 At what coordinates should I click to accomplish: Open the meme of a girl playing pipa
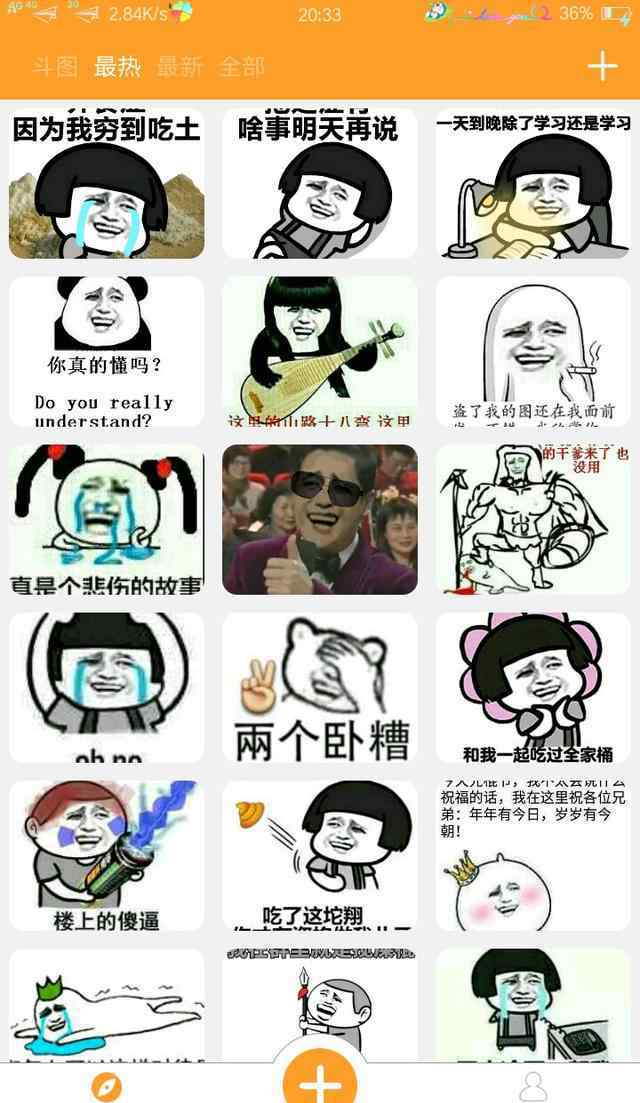click(320, 352)
